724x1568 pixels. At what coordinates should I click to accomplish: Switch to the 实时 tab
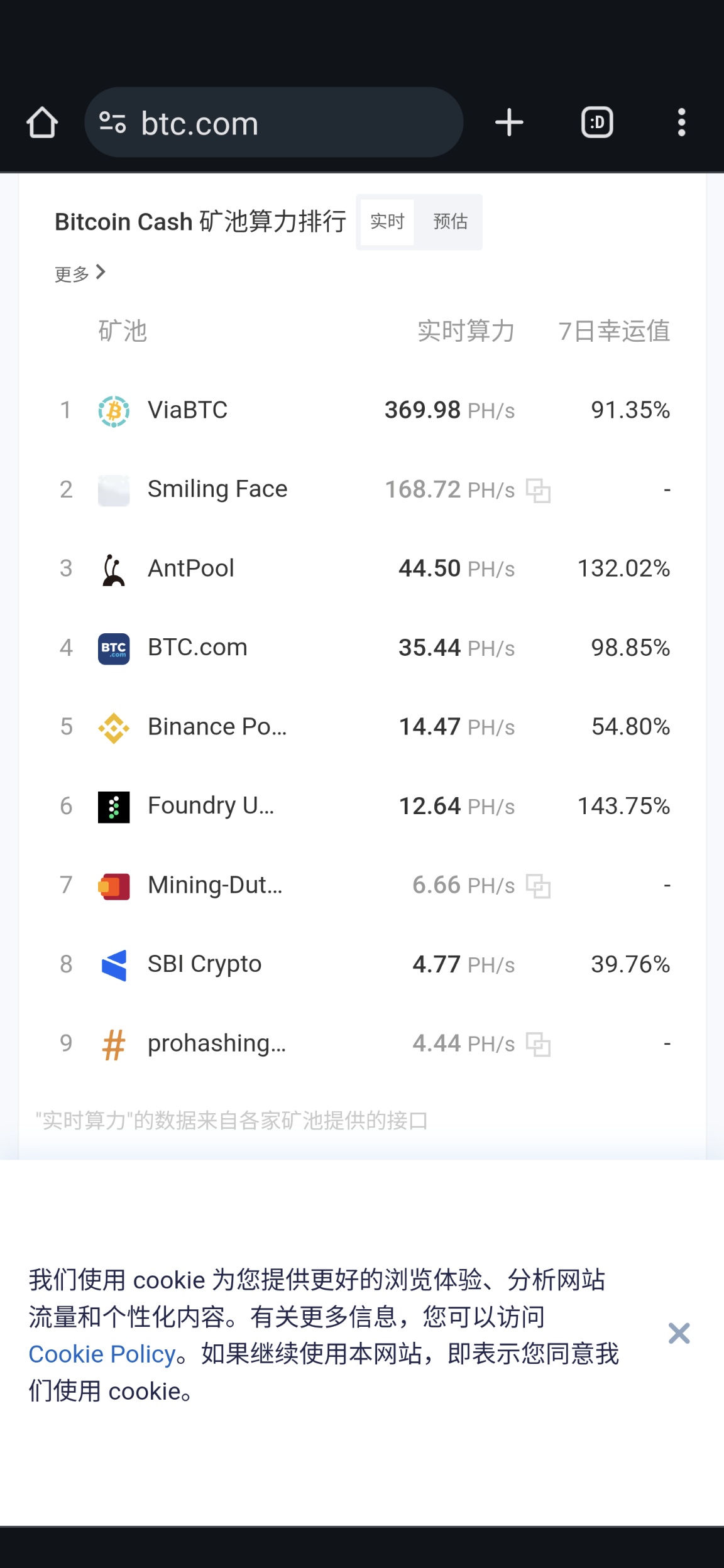[387, 222]
